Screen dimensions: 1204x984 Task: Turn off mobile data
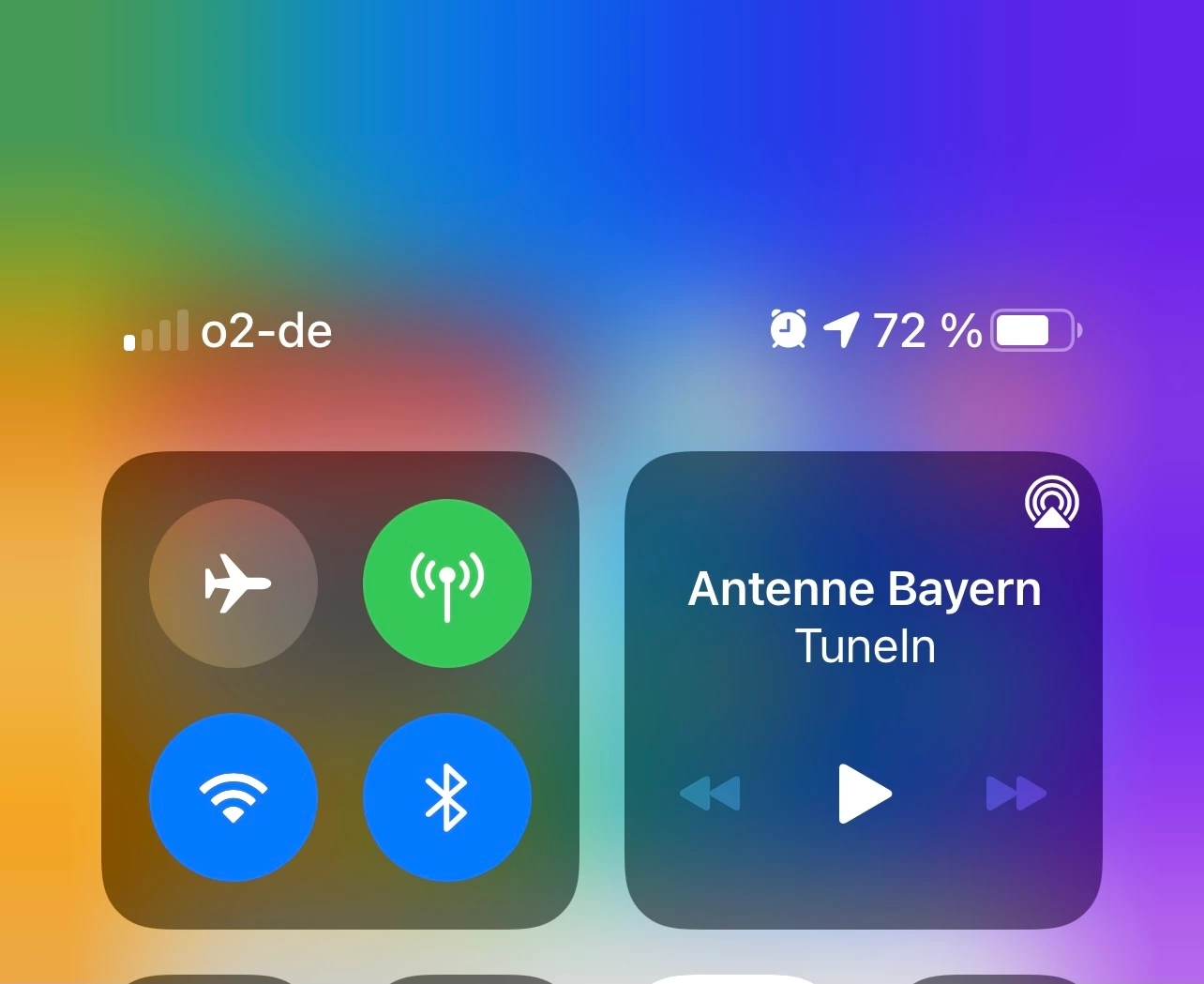(447, 583)
